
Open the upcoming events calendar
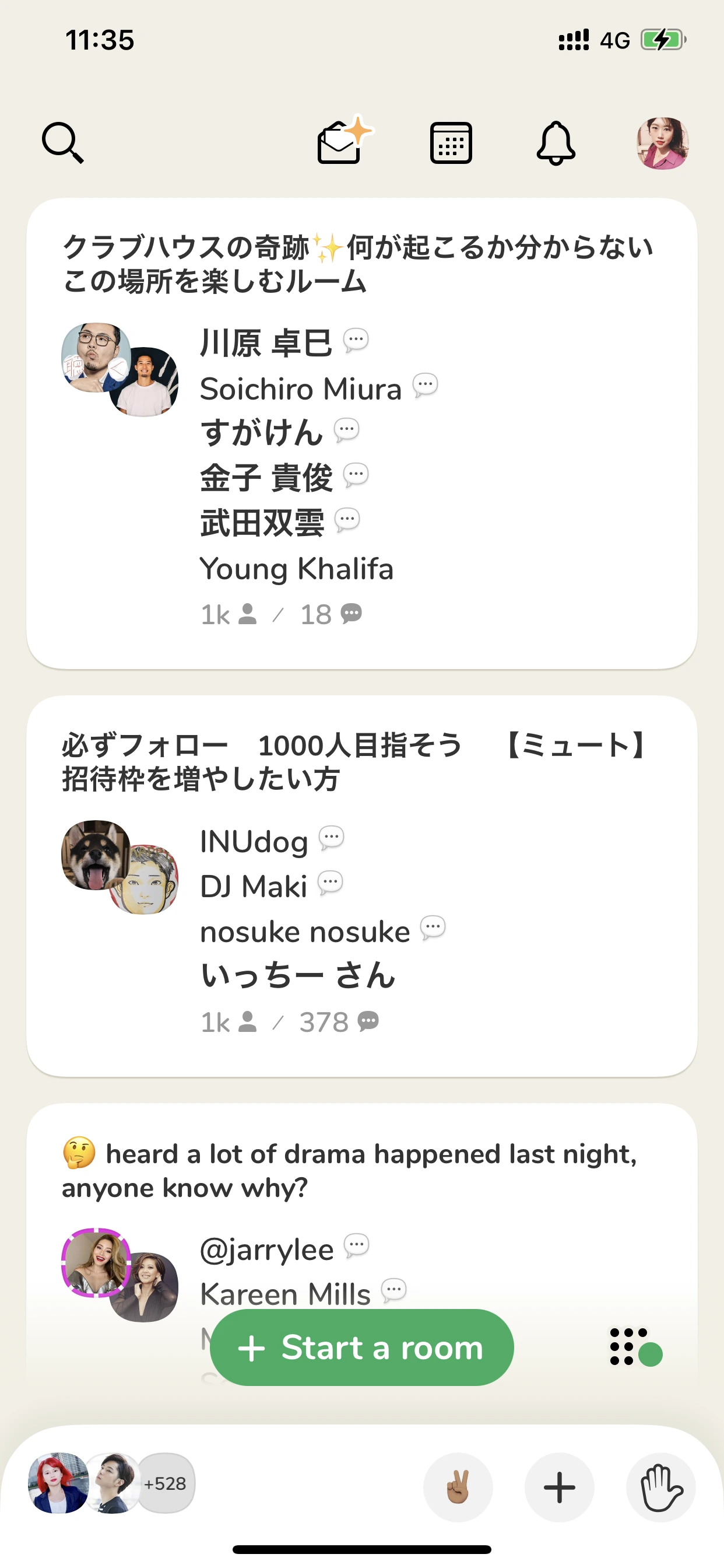[451, 143]
